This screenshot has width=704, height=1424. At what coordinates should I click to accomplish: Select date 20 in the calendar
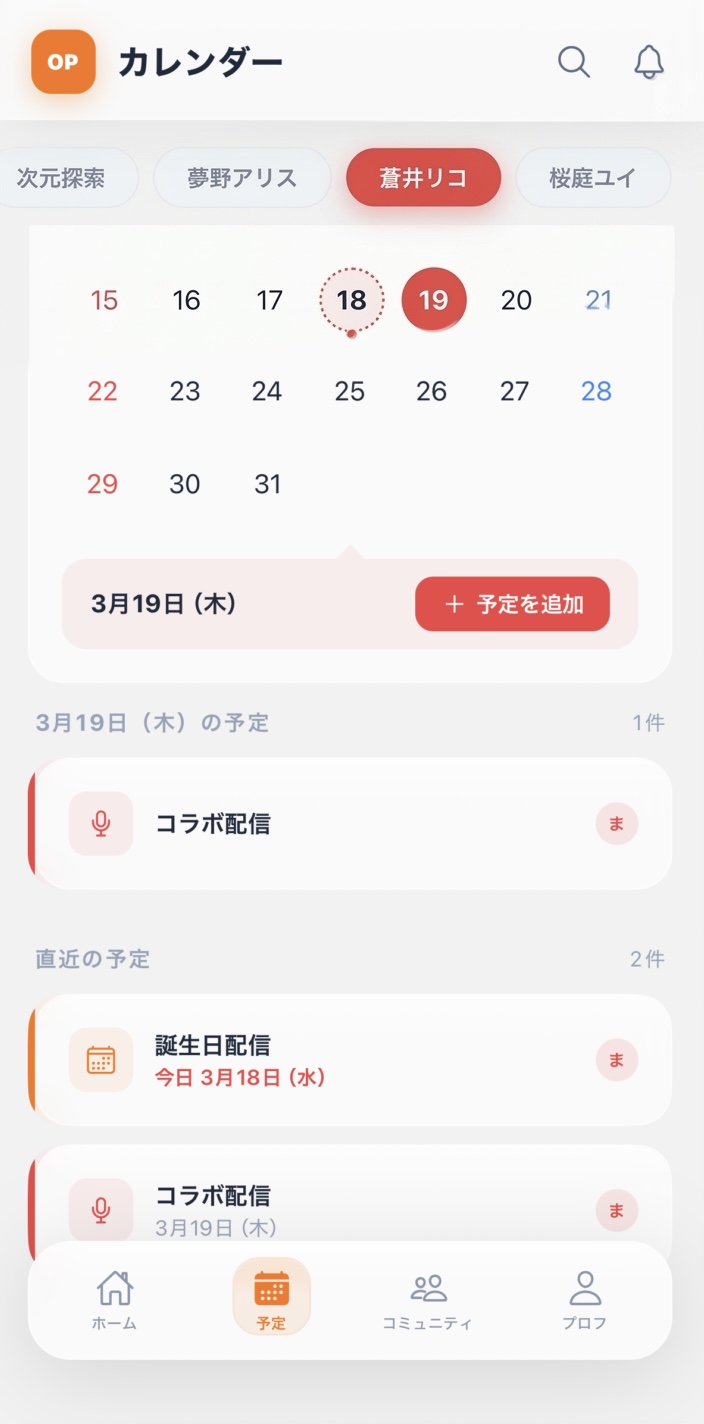[516, 300]
